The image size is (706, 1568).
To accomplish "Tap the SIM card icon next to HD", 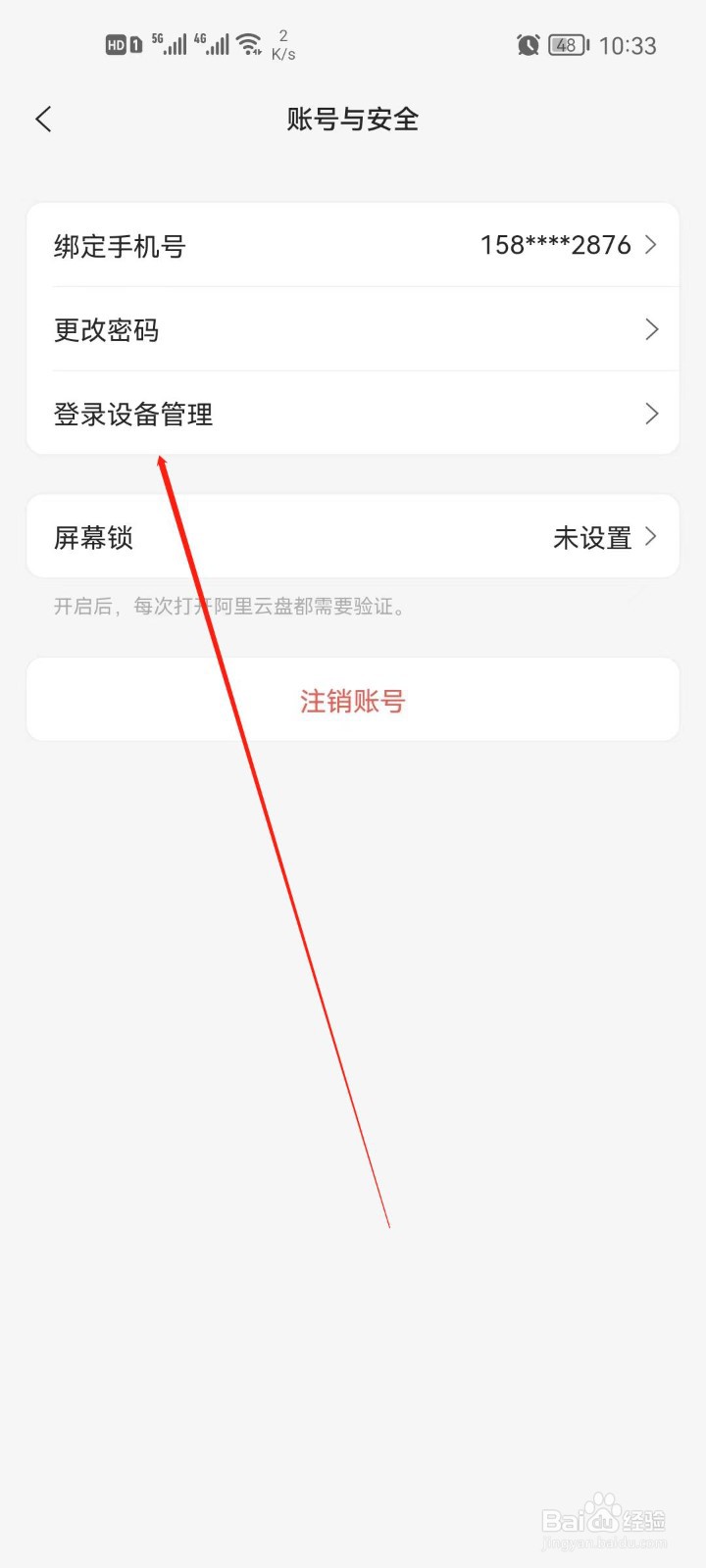I will tap(133, 43).
